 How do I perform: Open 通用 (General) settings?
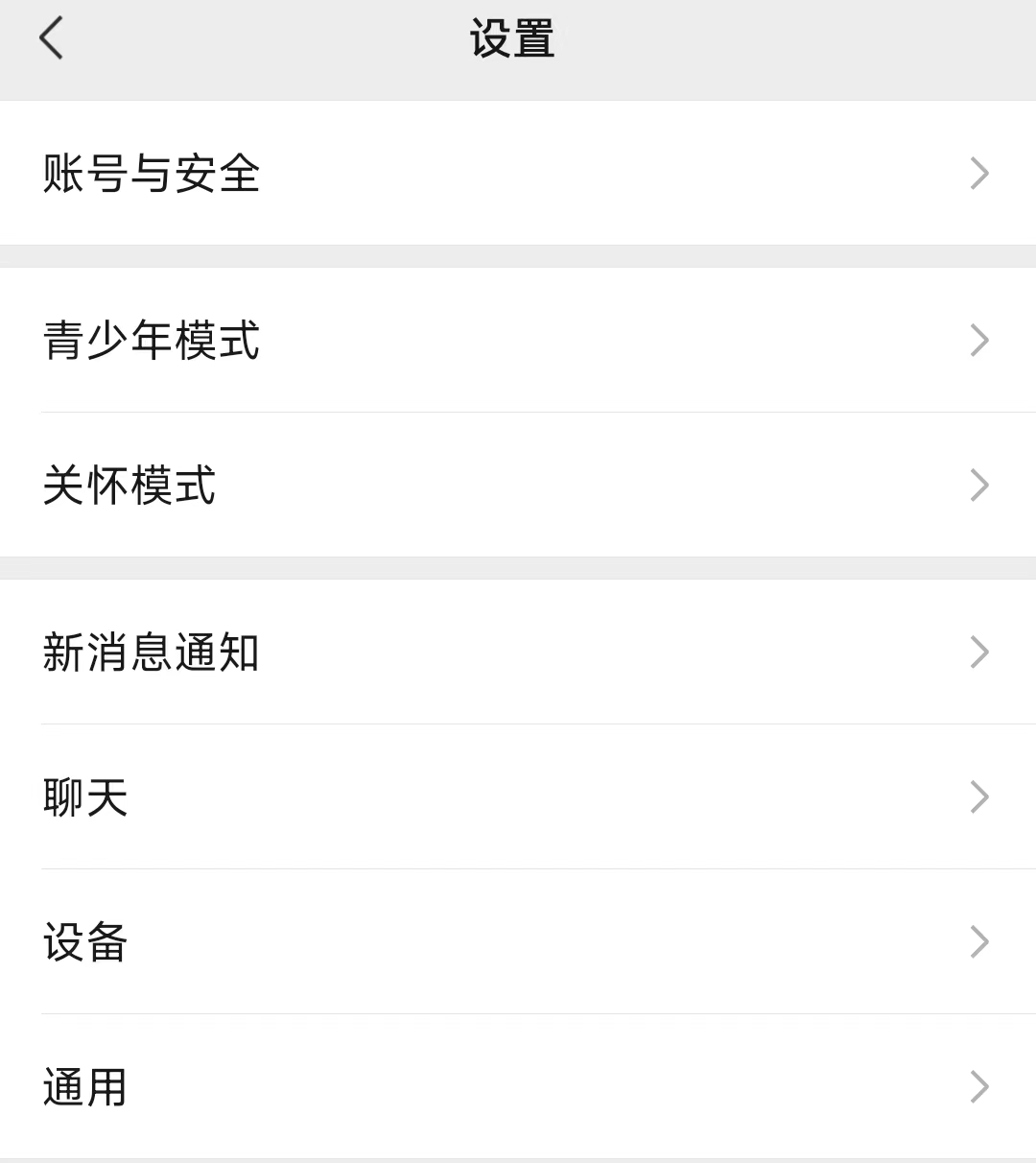tap(82, 1086)
